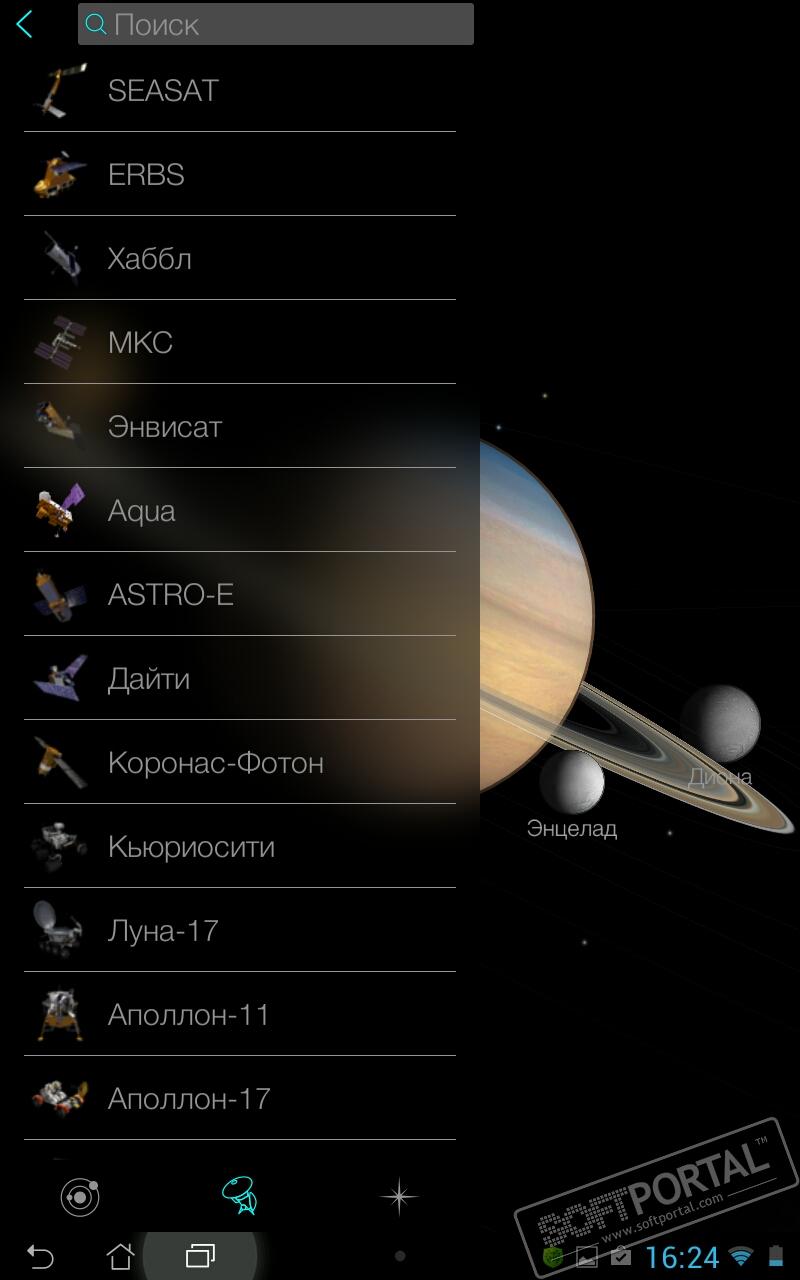Go to the system home screen

click(x=120, y=1256)
